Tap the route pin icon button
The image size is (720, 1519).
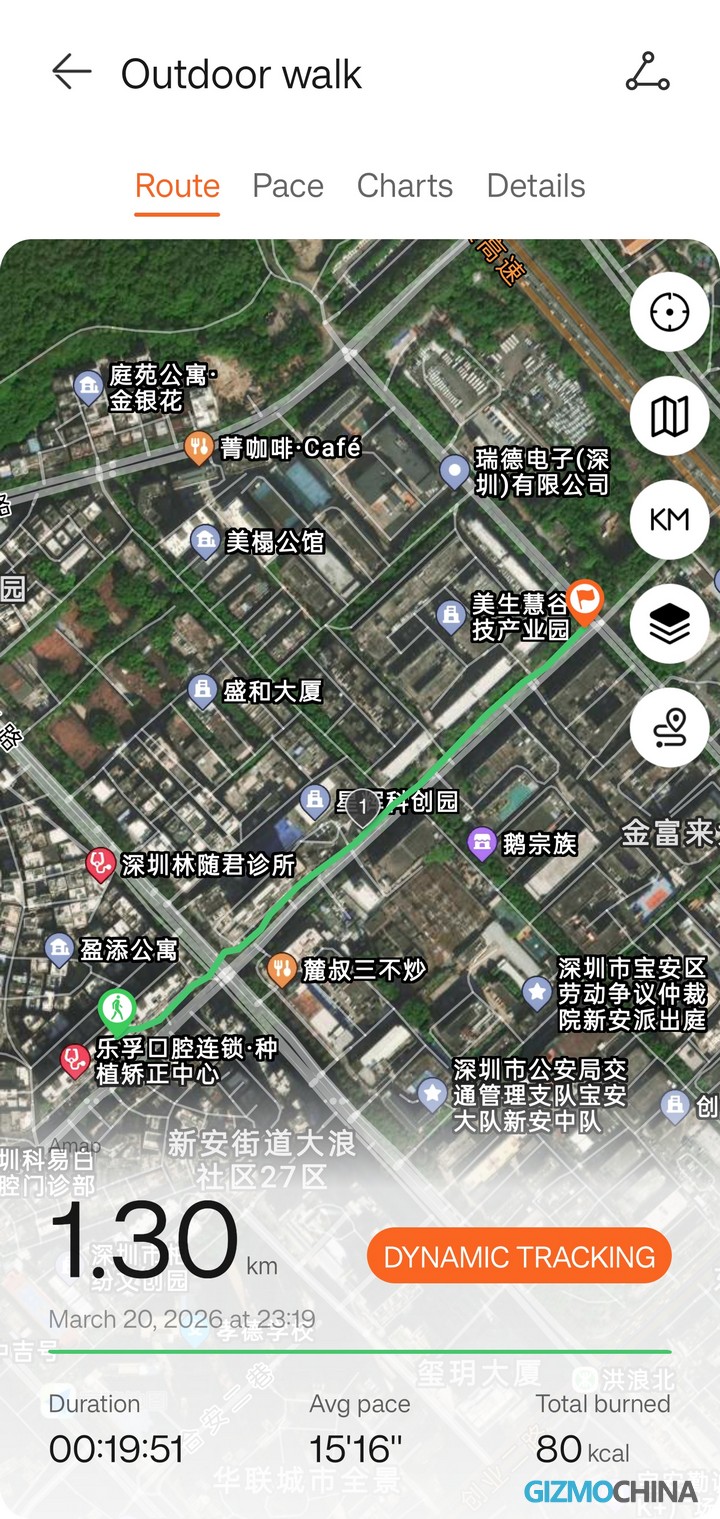tap(669, 728)
